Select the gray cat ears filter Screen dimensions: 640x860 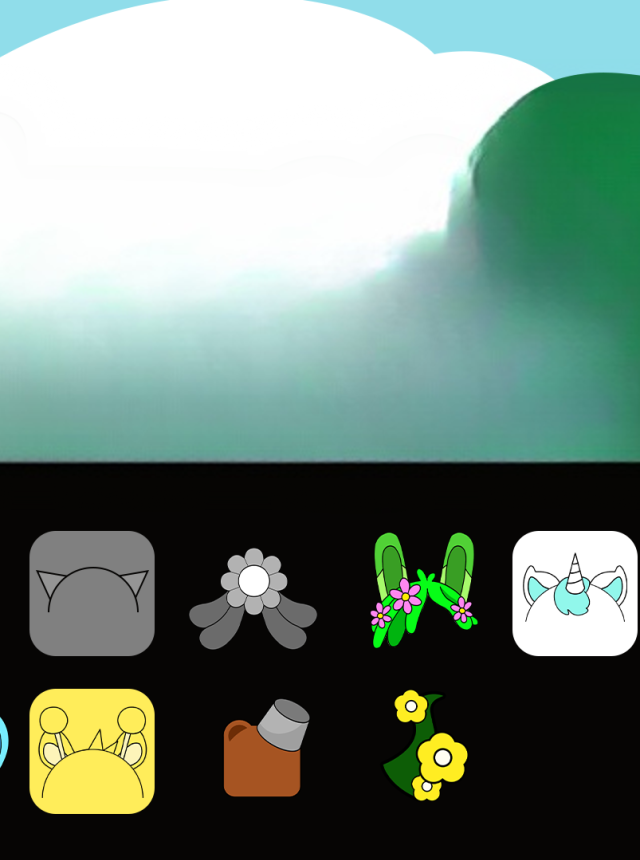click(x=92, y=593)
